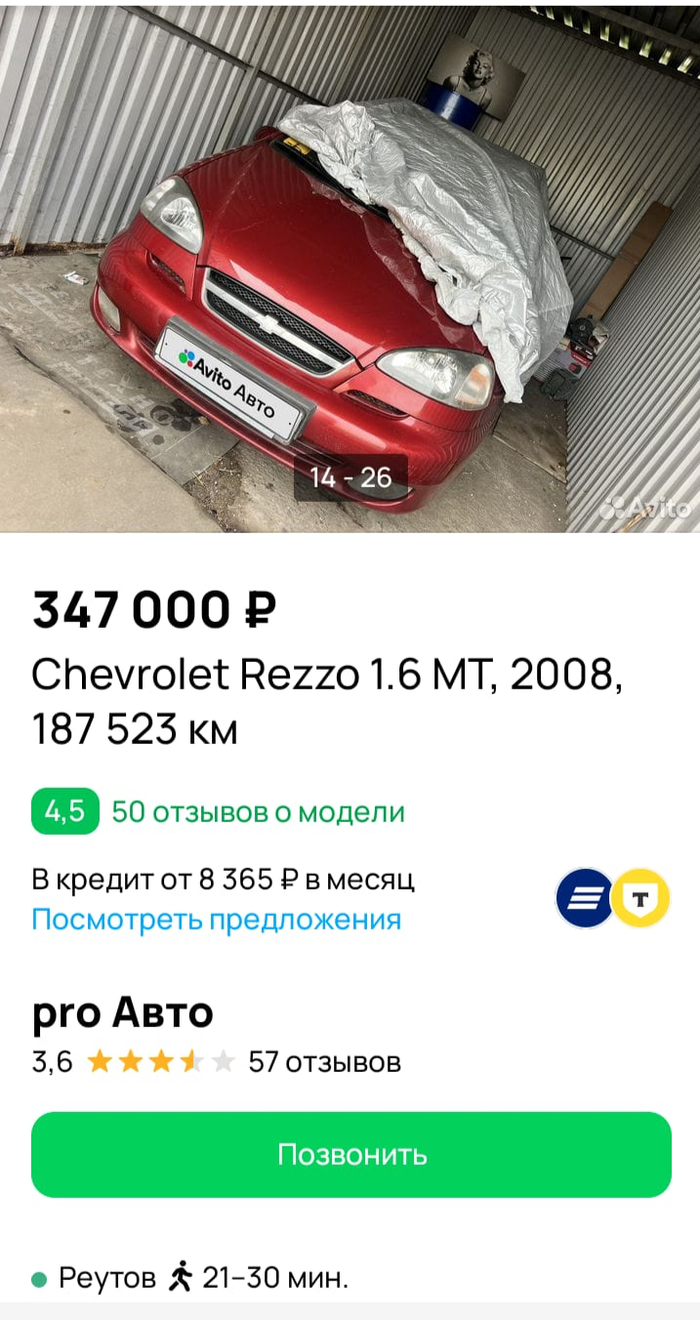Open the Реутов location details
This screenshot has height=1320, width=700.
pyautogui.click(x=108, y=1277)
